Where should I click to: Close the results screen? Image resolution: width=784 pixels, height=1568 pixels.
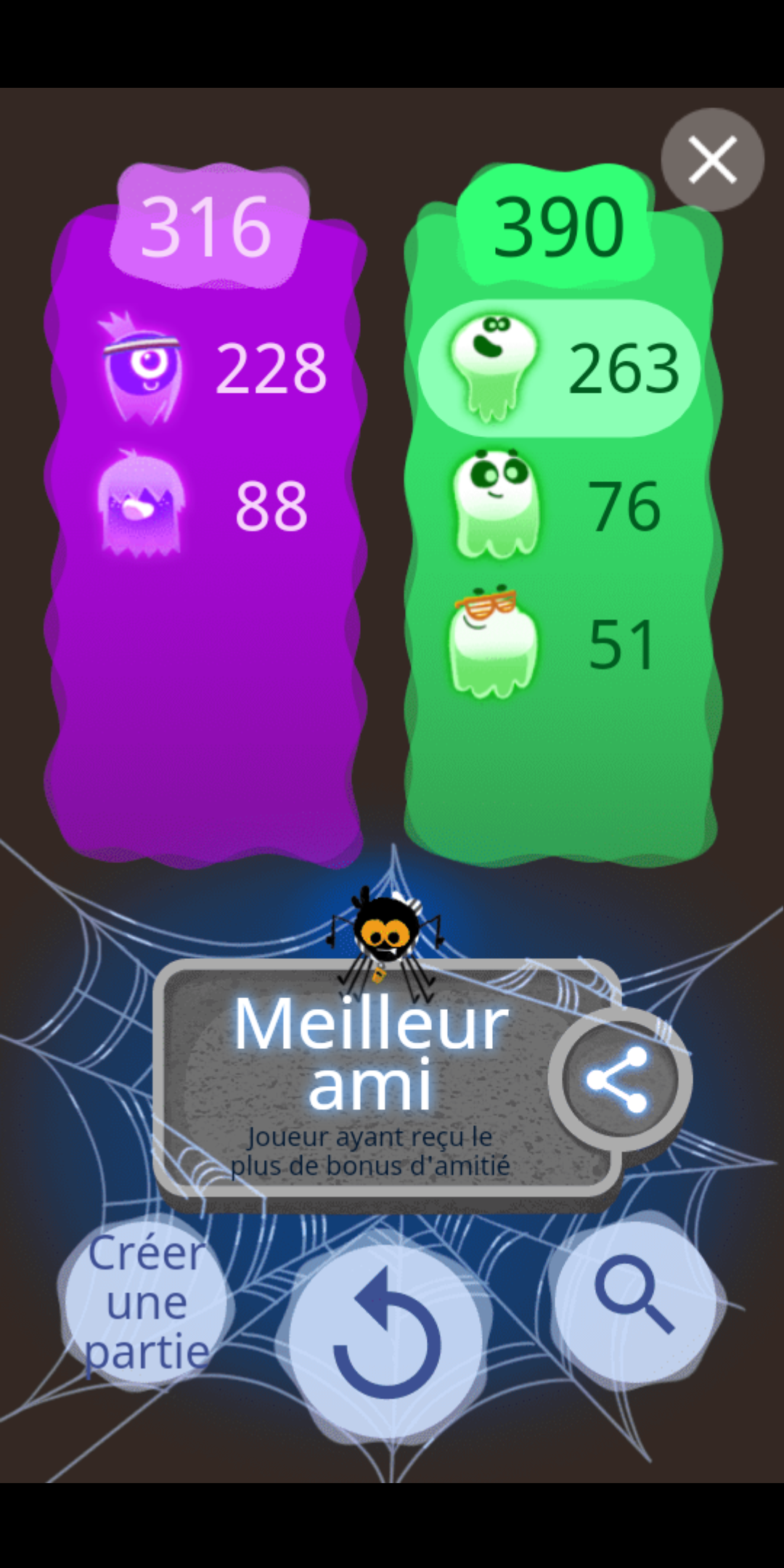coord(712,160)
